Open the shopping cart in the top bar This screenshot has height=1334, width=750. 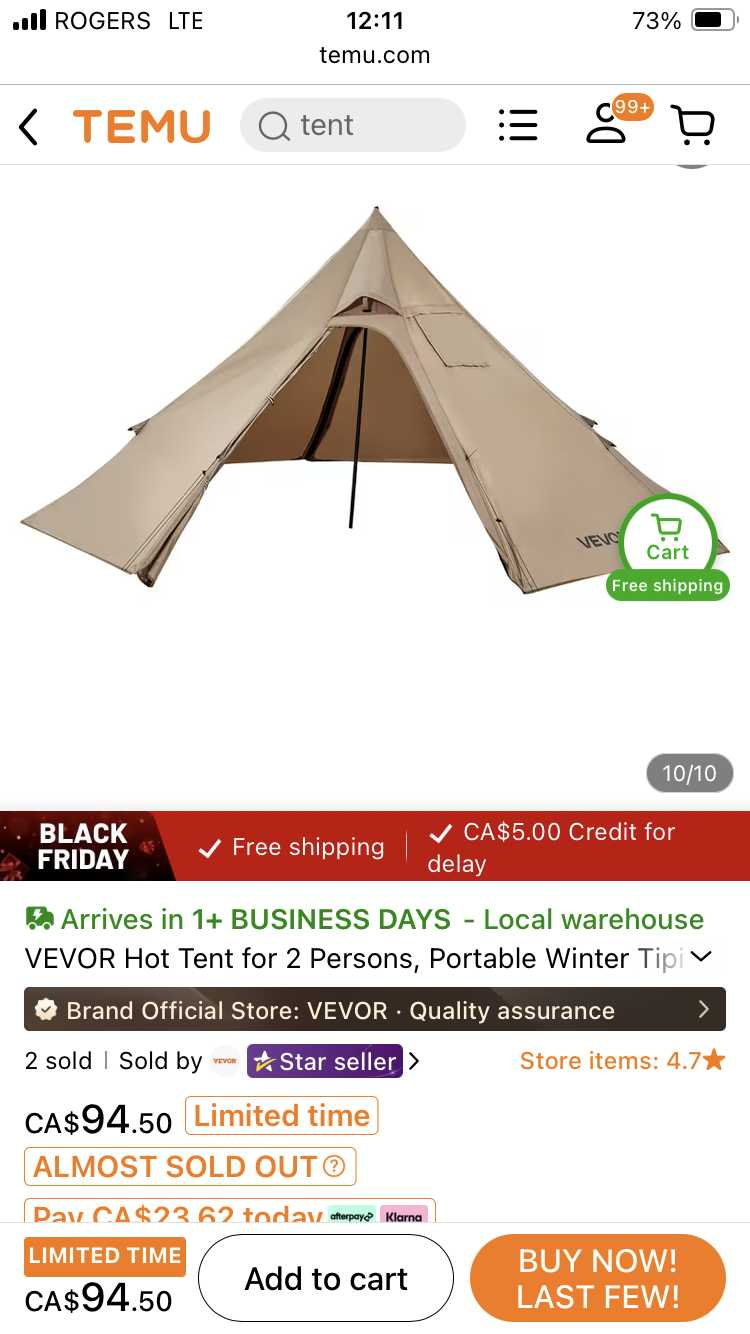pos(692,126)
